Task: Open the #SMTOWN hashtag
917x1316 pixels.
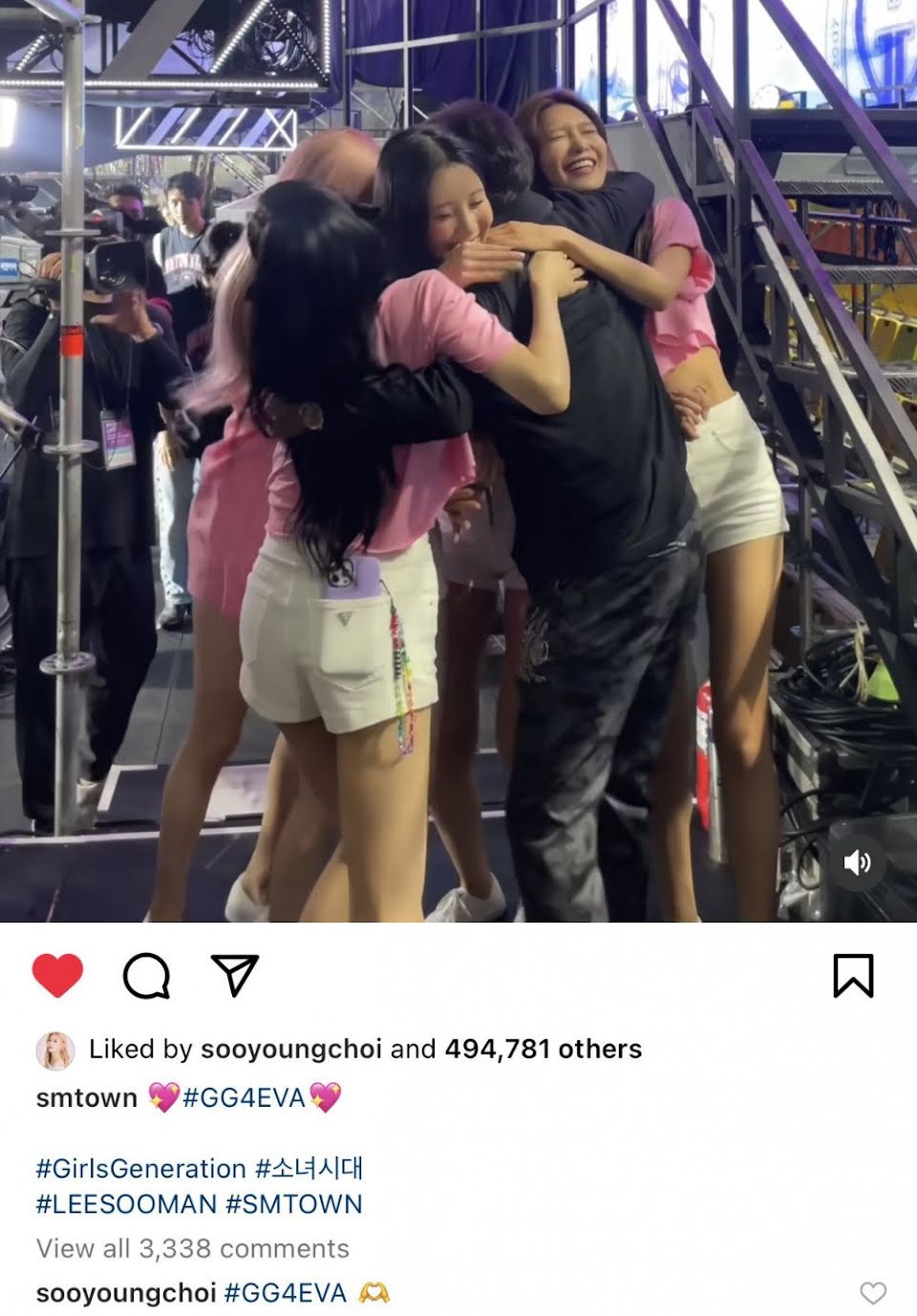Action: [294, 1203]
